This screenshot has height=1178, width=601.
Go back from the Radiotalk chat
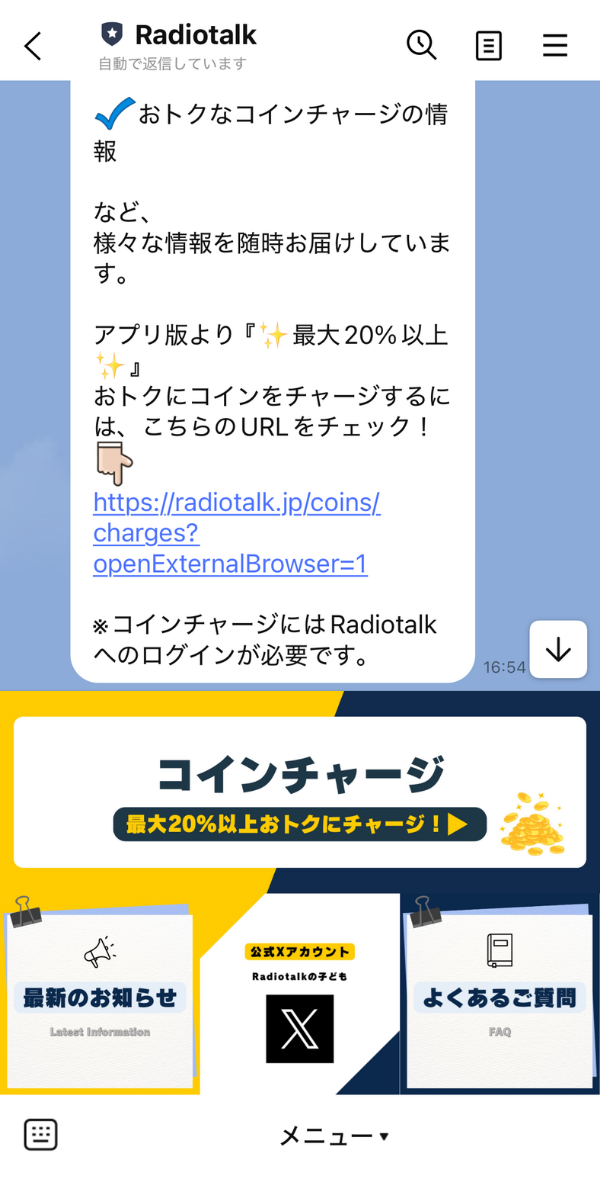coord(34,45)
